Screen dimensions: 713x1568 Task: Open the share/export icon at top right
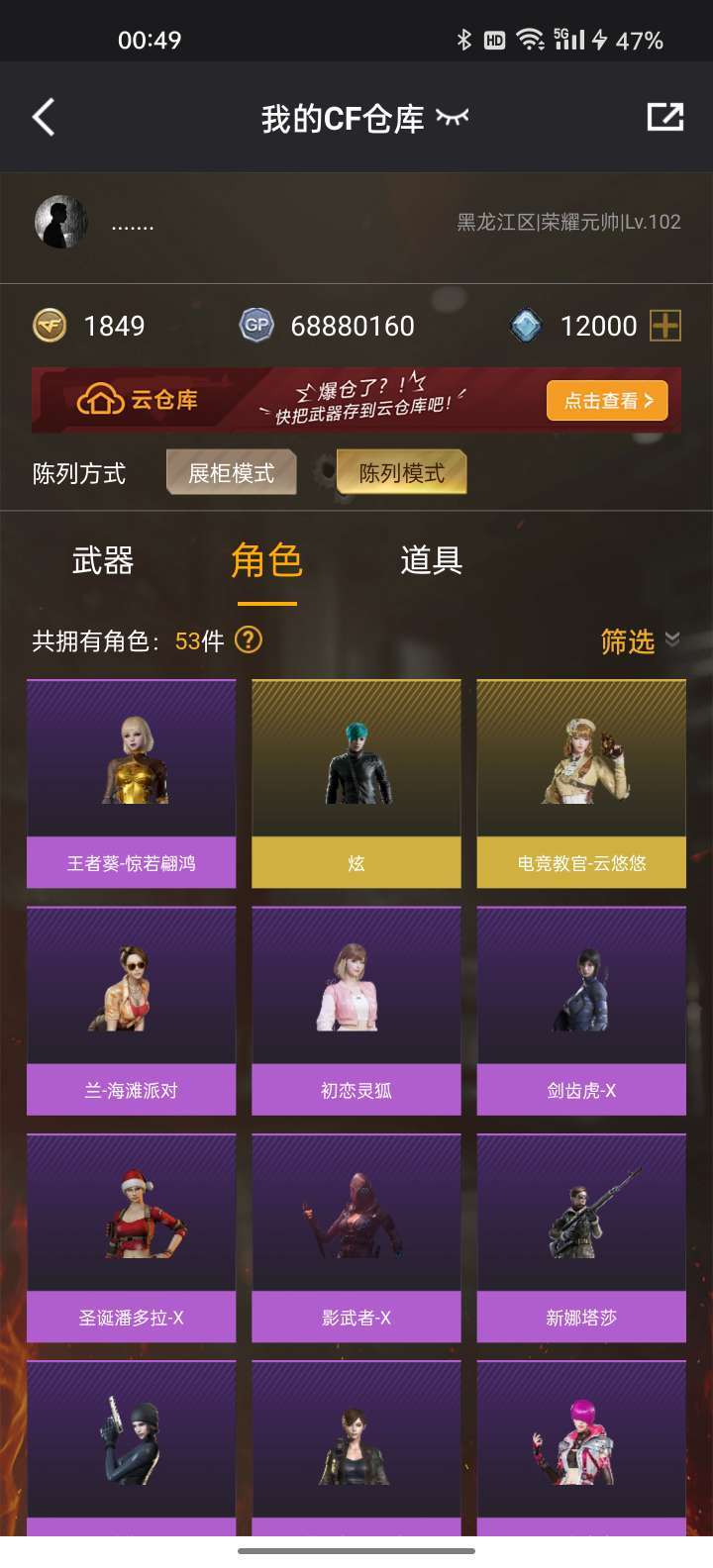click(x=664, y=117)
